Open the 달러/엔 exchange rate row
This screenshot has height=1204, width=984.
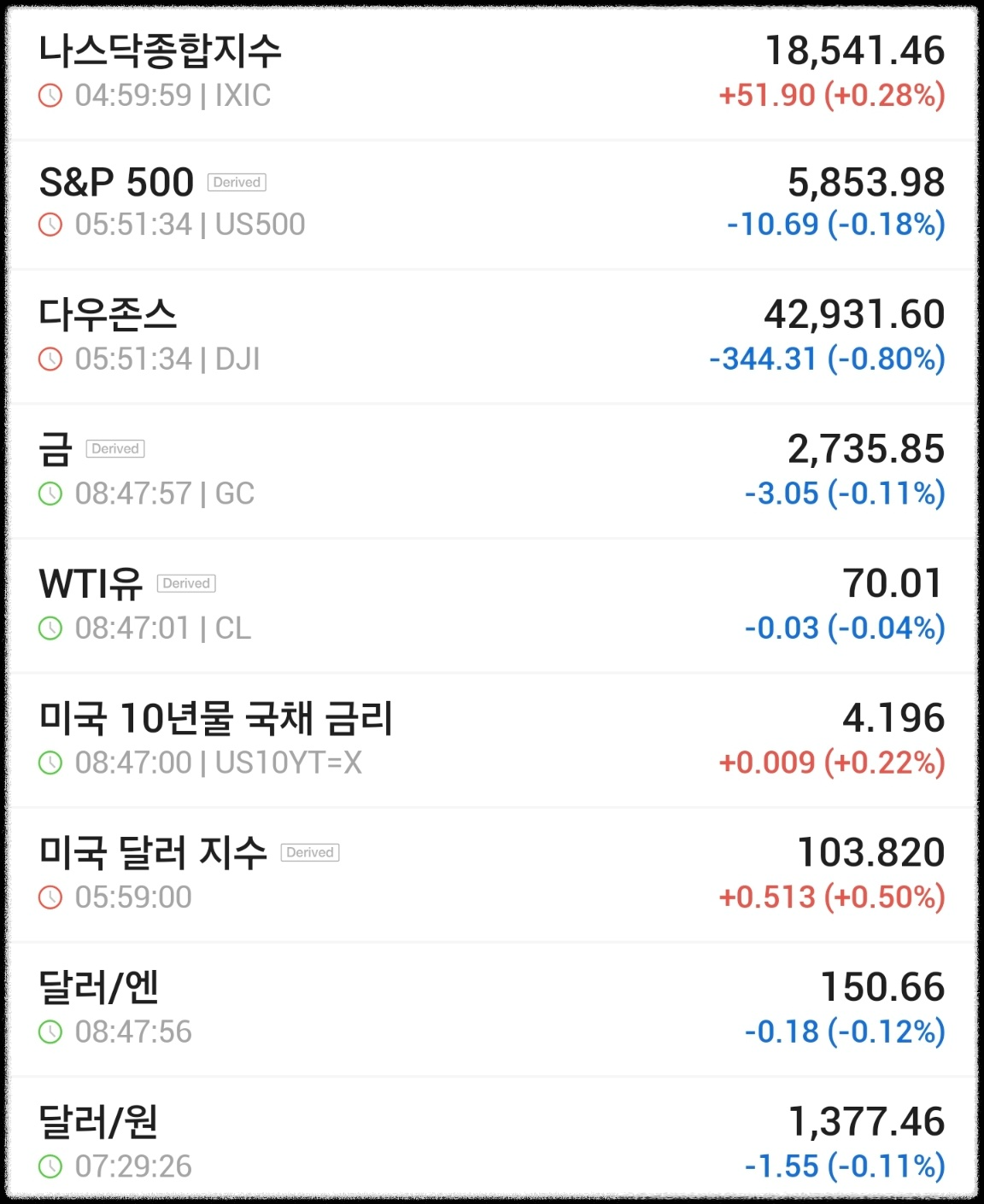pyautogui.click(x=492, y=1008)
